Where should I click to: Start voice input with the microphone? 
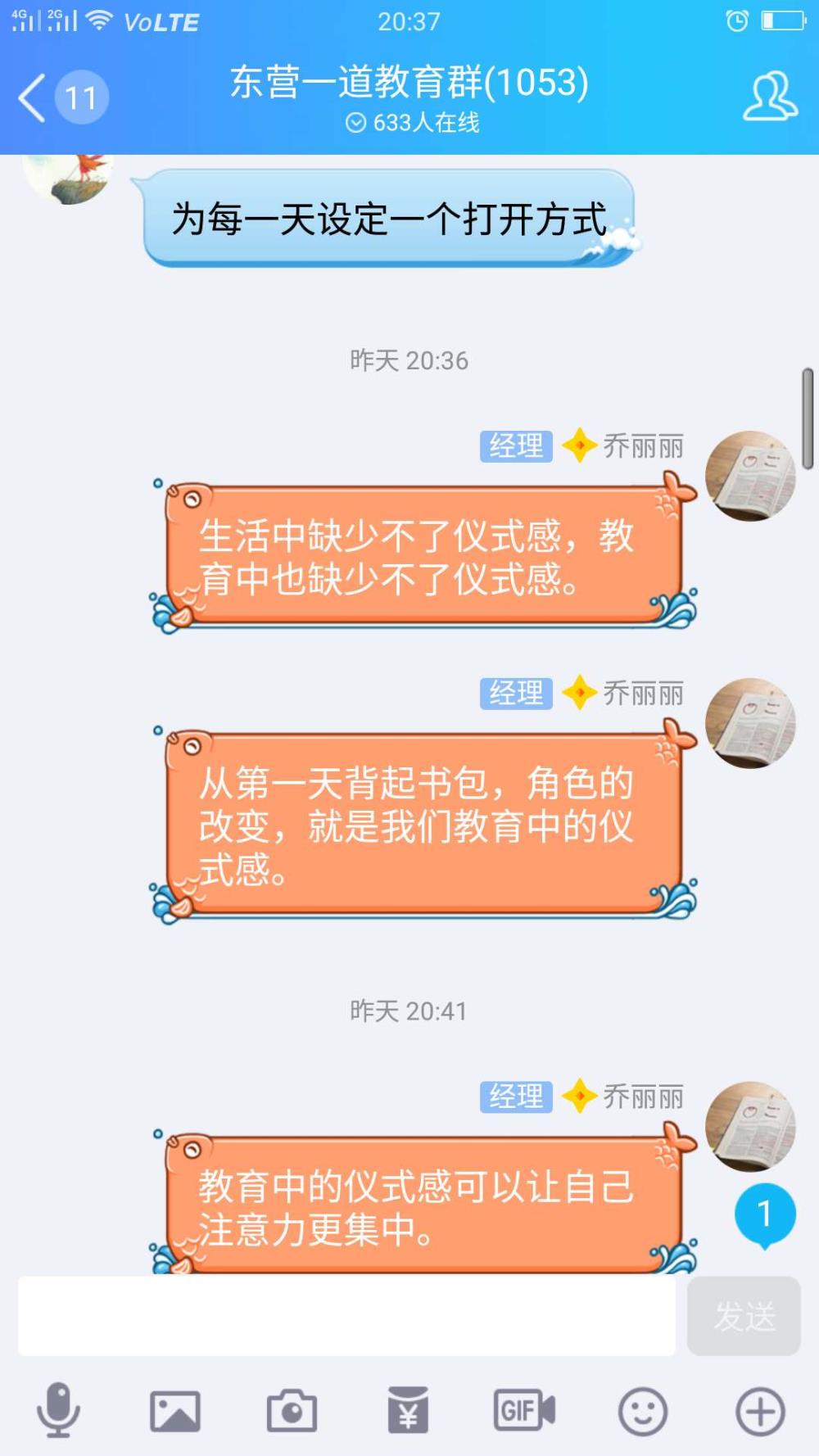pos(58,1410)
